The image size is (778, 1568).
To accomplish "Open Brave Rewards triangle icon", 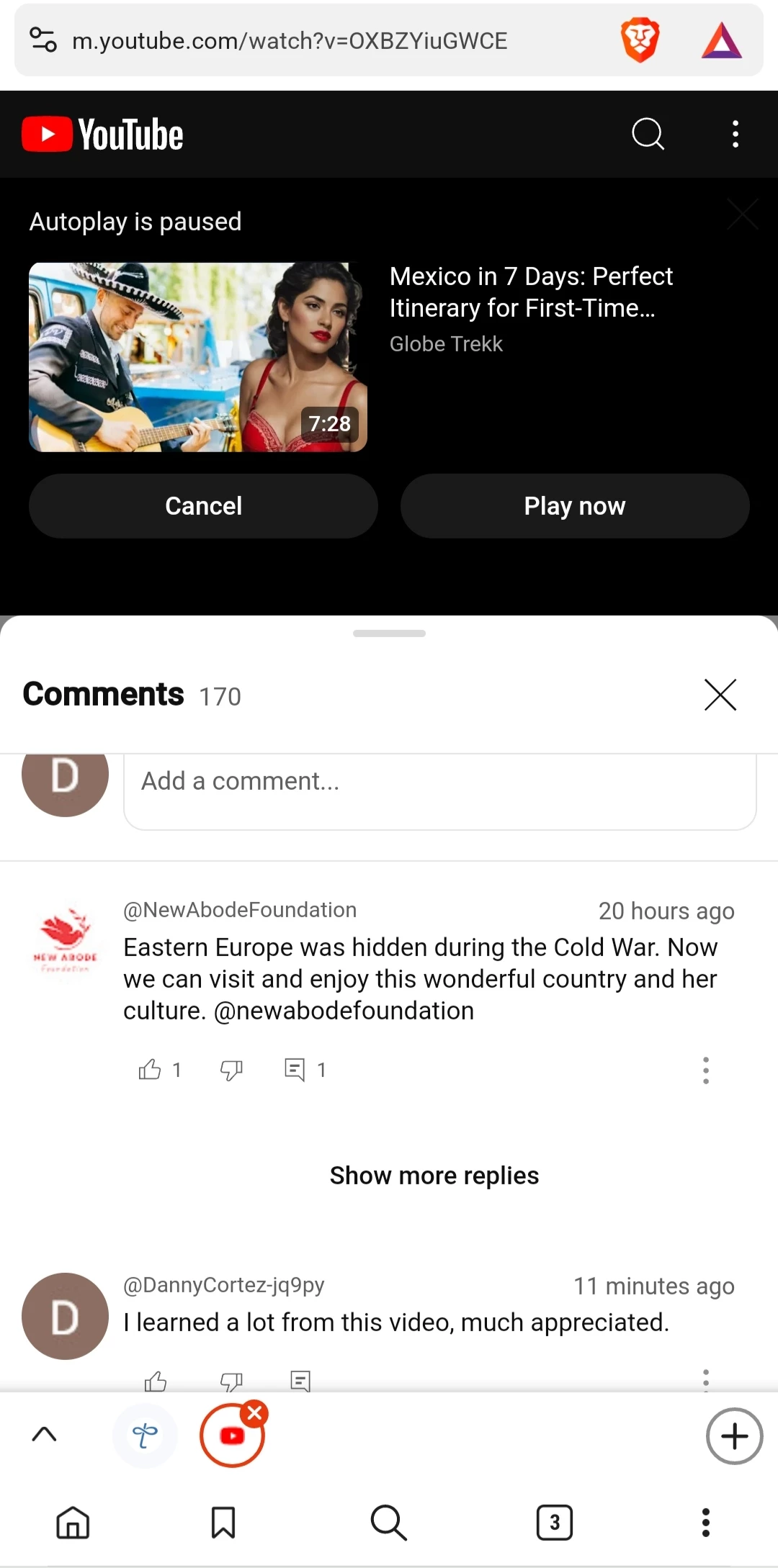I will click(722, 40).
